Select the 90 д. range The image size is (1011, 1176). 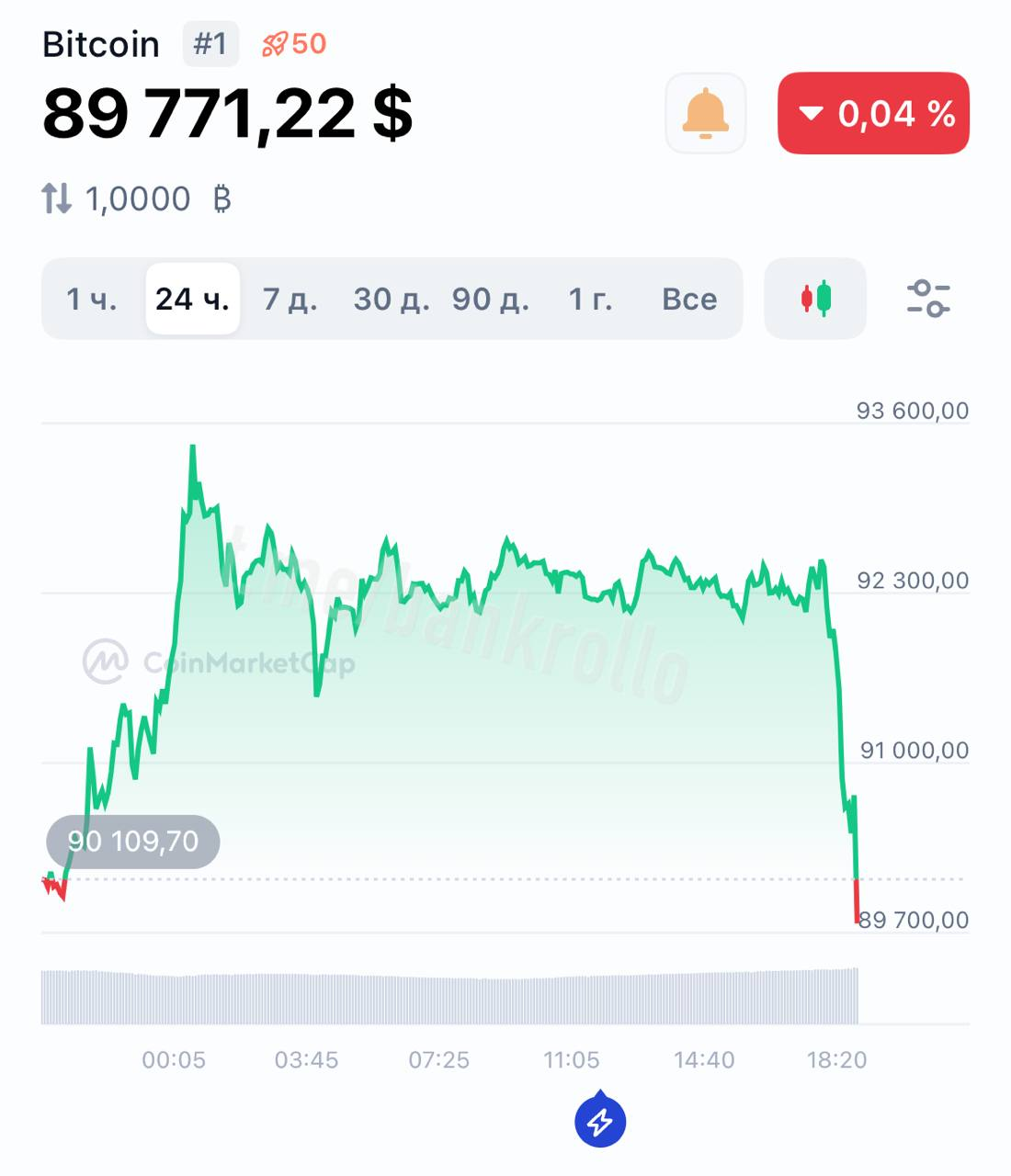pos(491,299)
